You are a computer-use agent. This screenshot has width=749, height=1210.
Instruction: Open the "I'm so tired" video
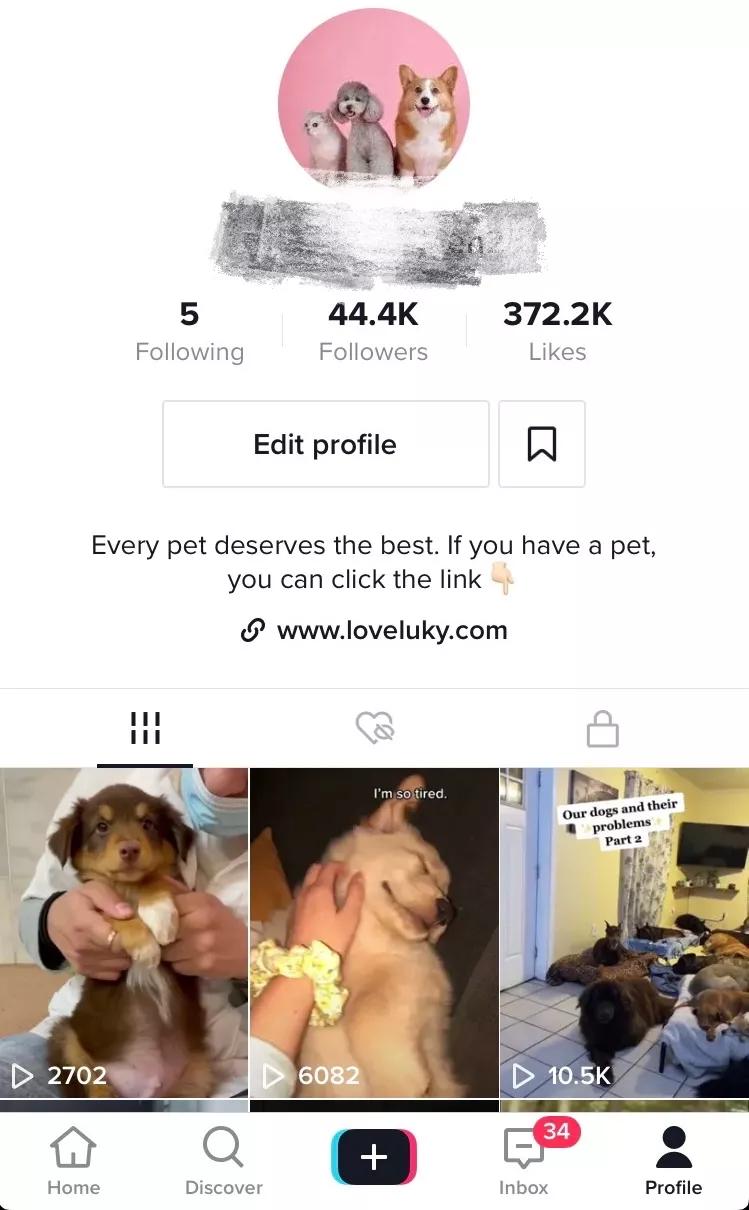pos(373,930)
